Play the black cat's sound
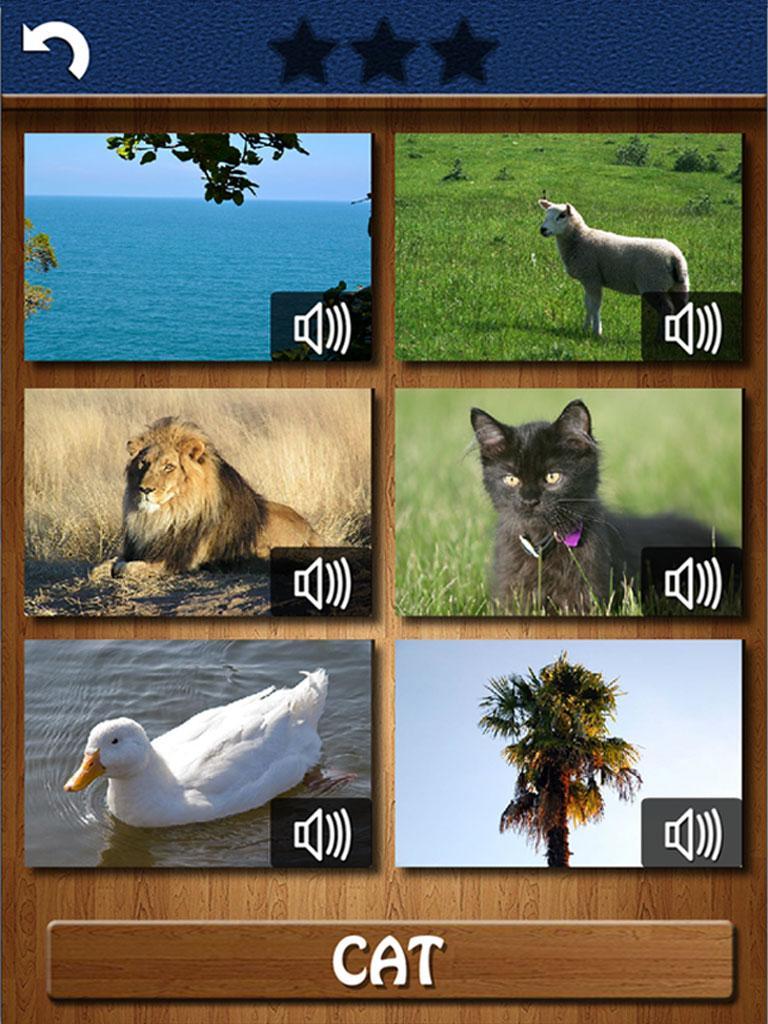The height and width of the screenshot is (1024, 768). pyautogui.click(x=692, y=582)
